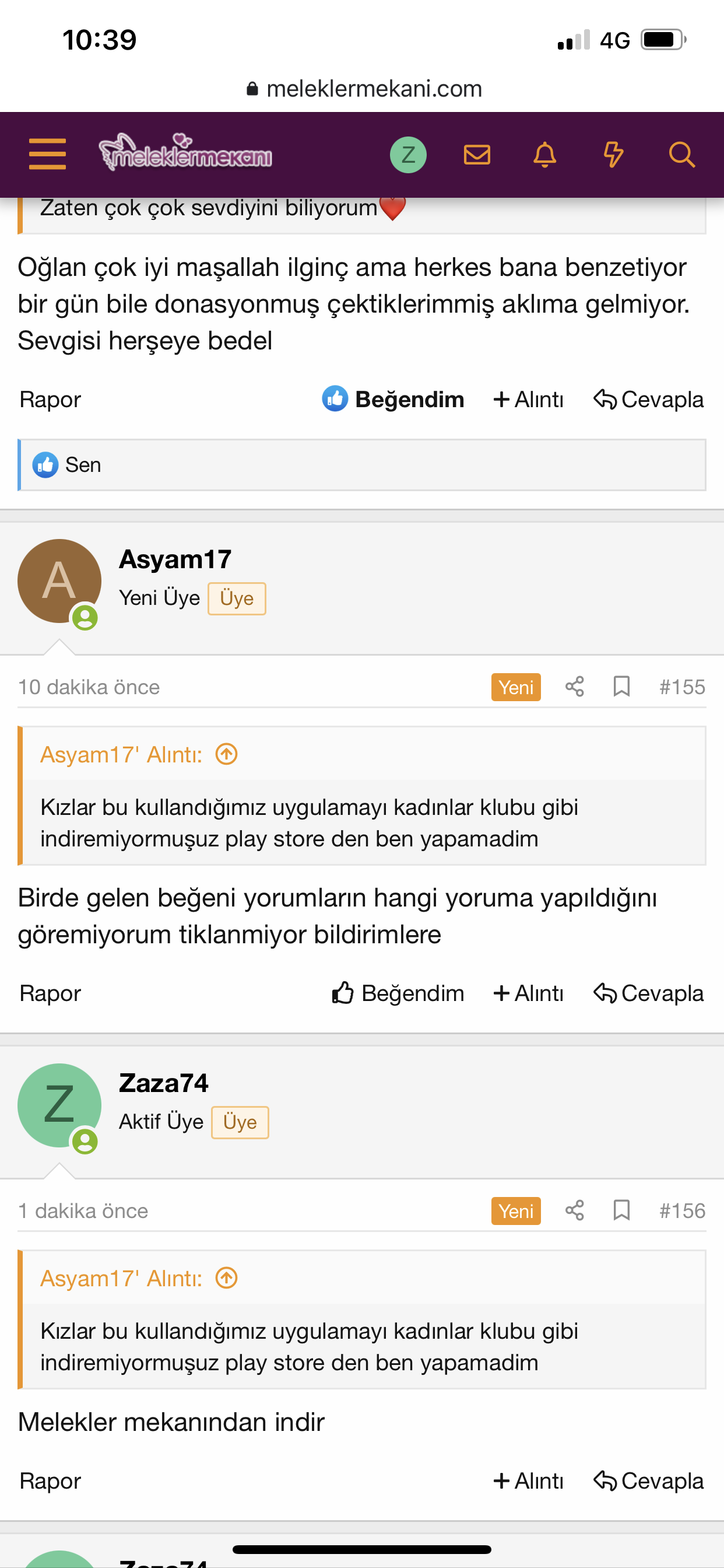
Task: Report Asyam17's post #155
Action: coord(50,993)
